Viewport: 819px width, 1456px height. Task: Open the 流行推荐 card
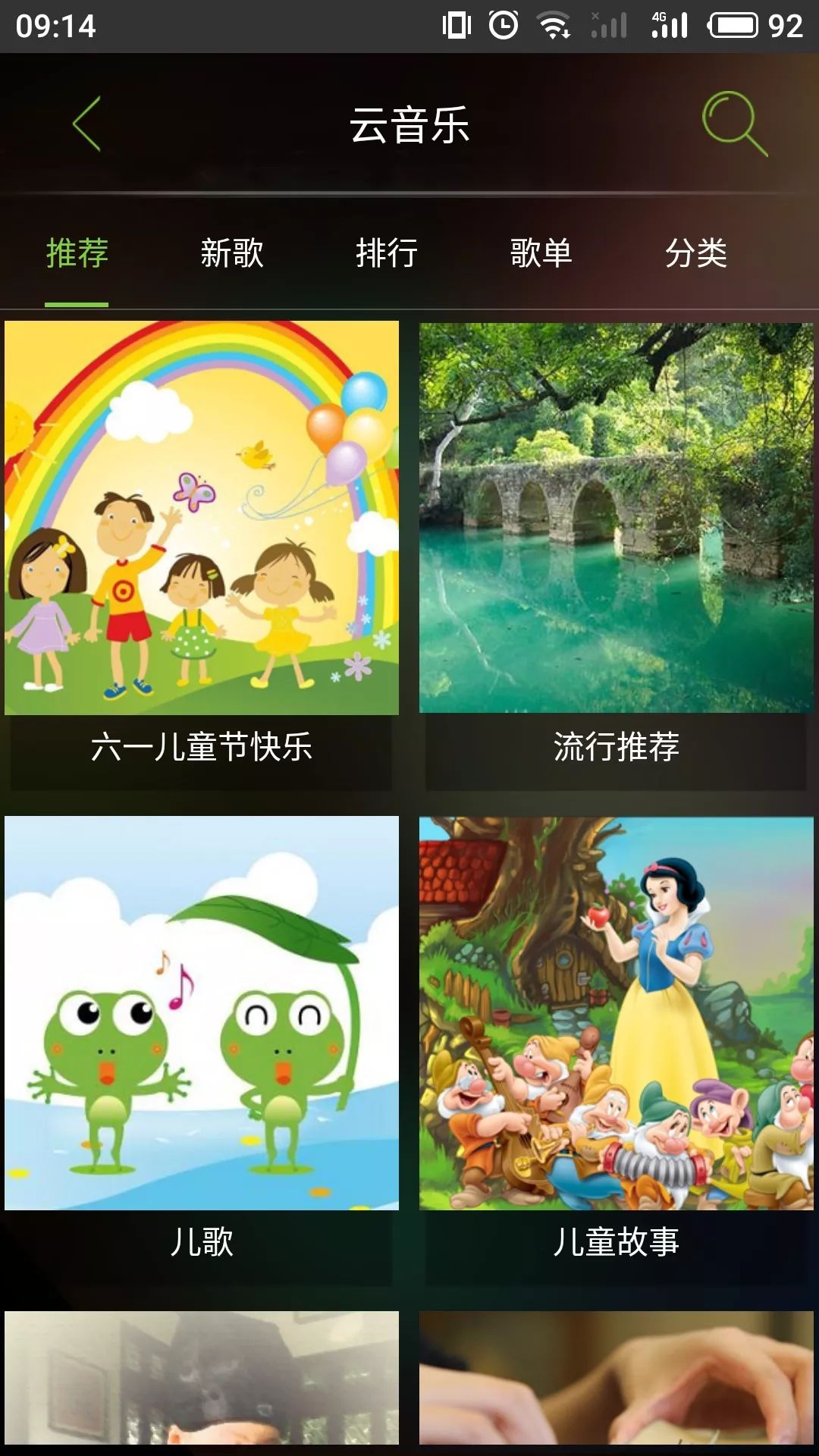(617, 556)
